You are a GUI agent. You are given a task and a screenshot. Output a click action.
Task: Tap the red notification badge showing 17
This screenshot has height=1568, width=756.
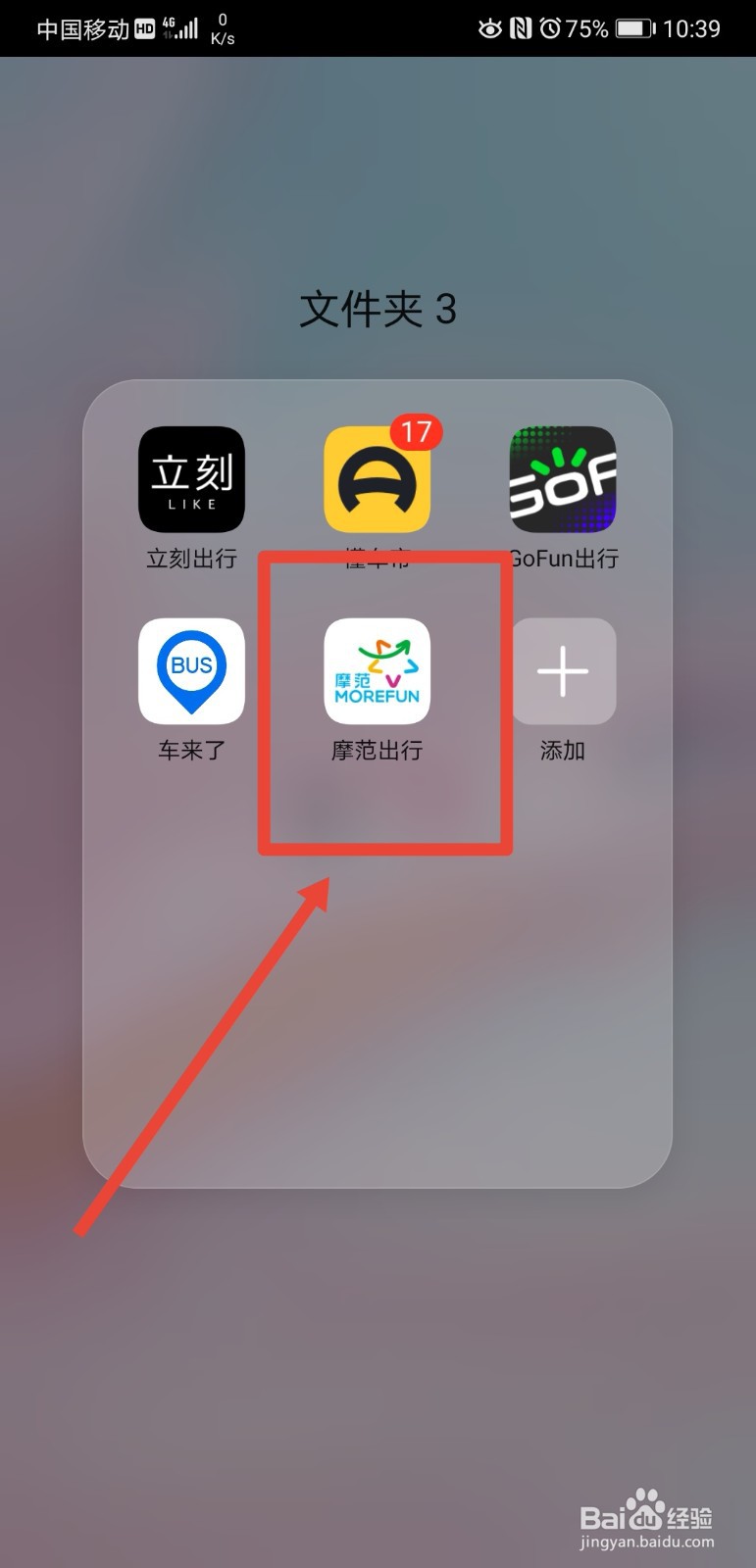tap(418, 431)
